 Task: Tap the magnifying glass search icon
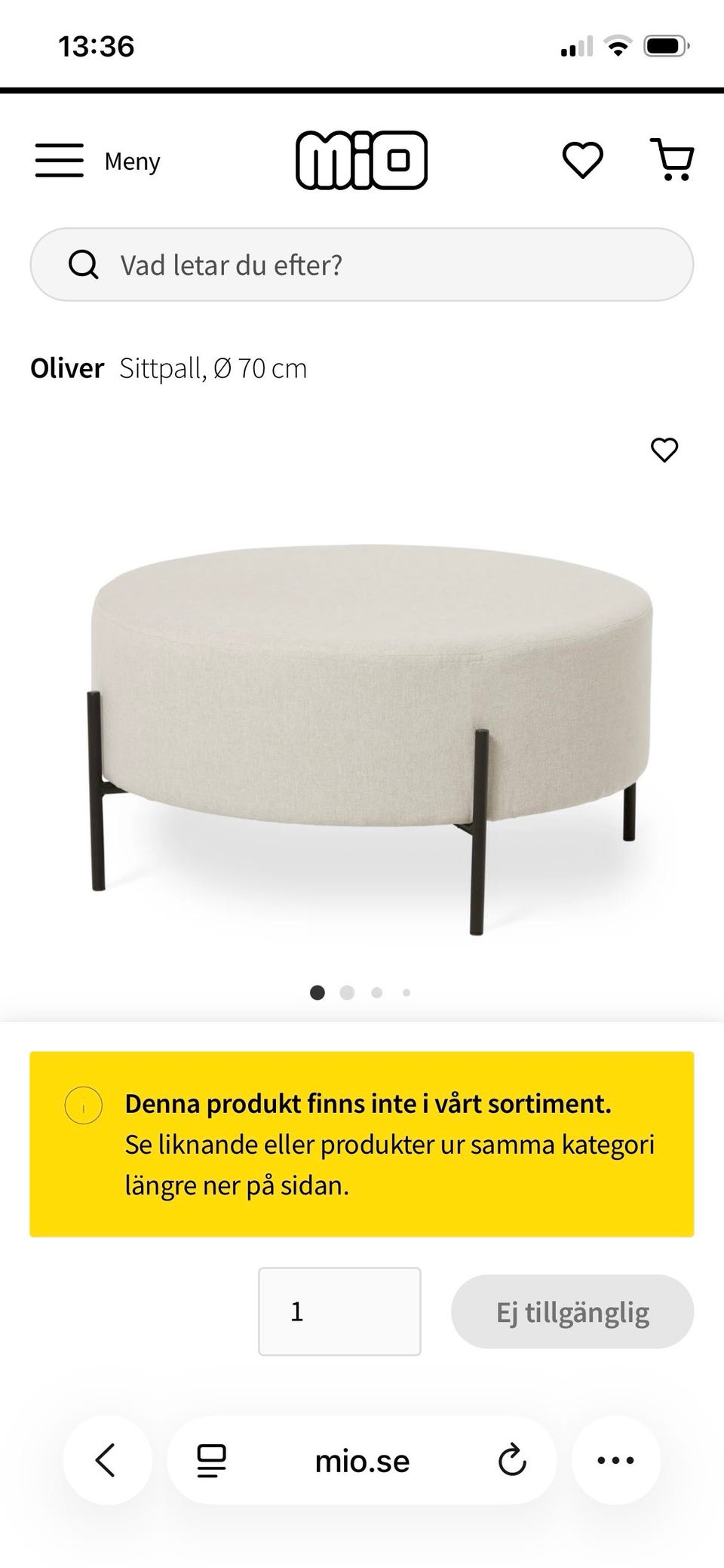tap(83, 264)
